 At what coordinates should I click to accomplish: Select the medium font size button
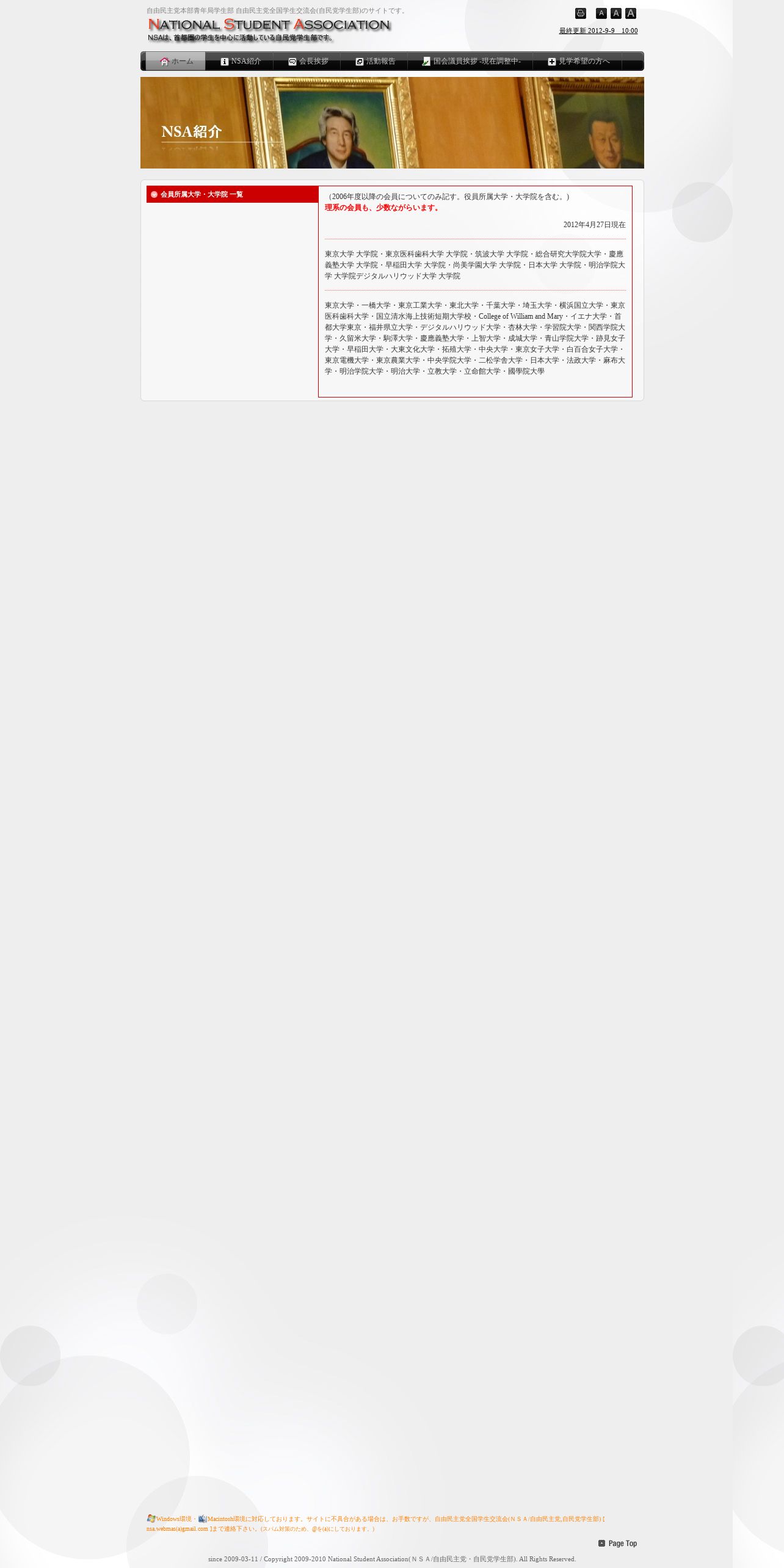[616, 13]
